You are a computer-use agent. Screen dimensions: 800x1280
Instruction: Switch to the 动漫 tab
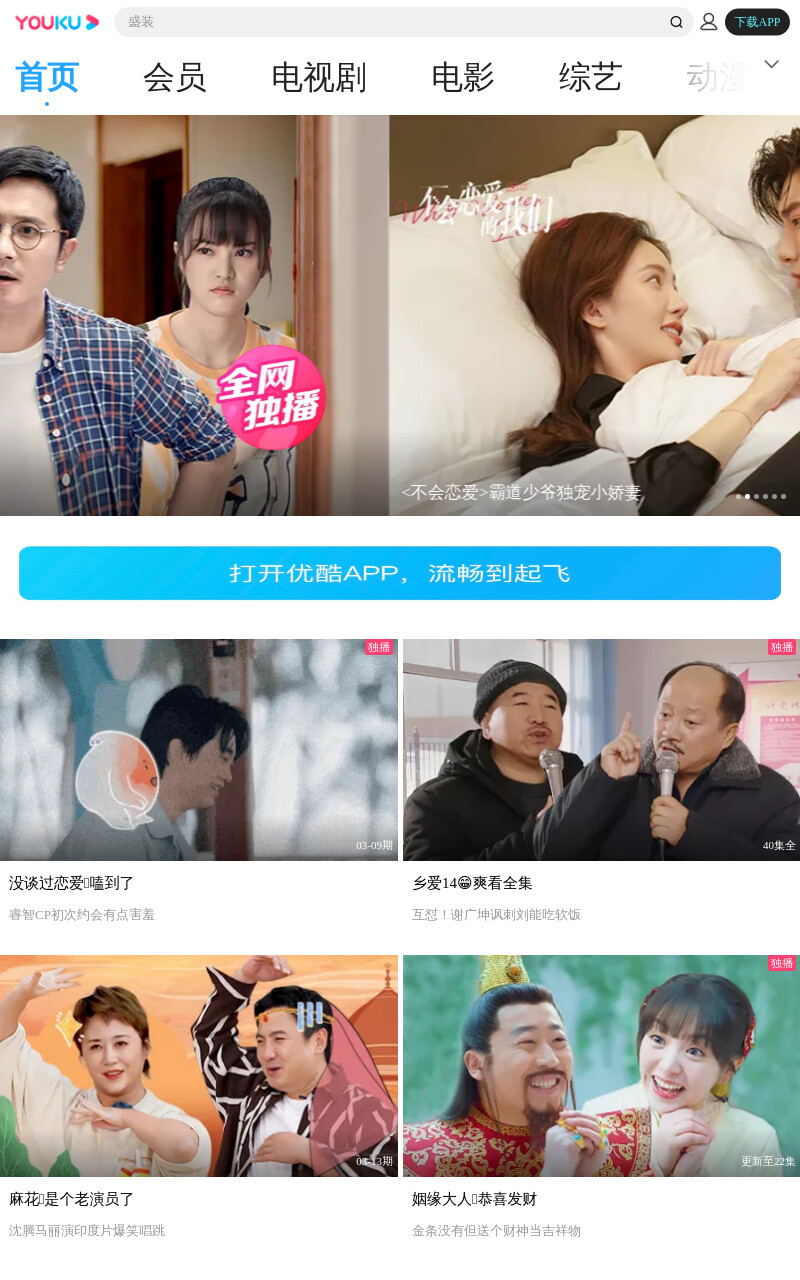[716, 77]
